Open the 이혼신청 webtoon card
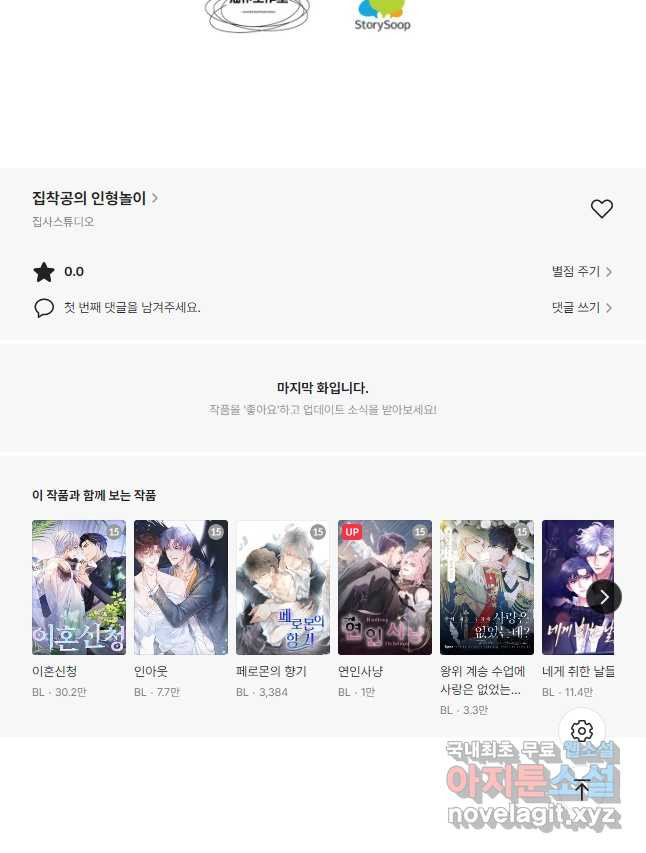Image resolution: width=646 pixels, height=853 pixels. tap(79, 587)
